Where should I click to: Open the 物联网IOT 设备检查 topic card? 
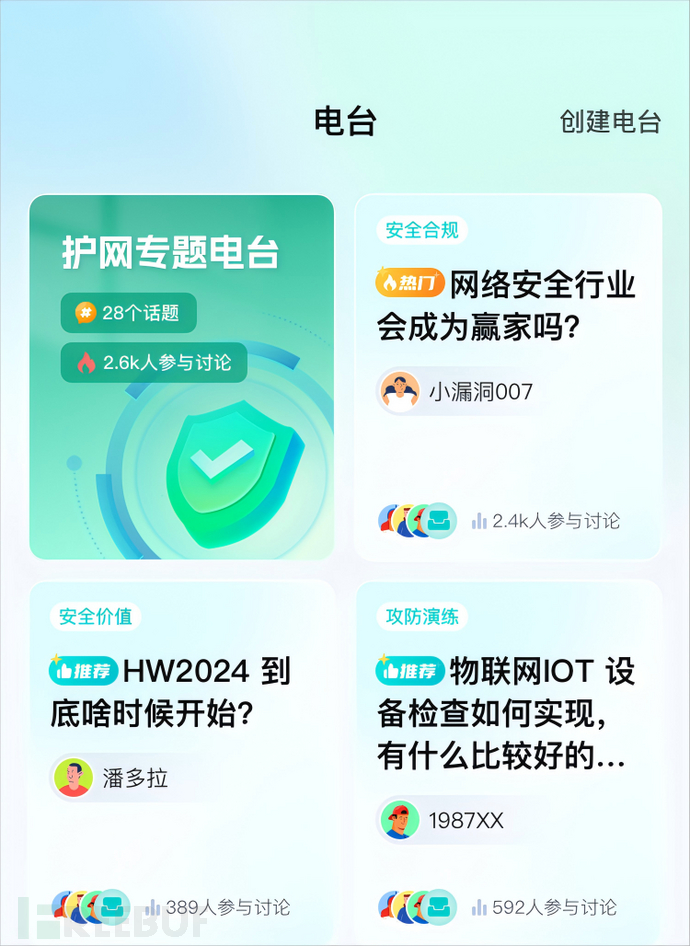pyautogui.click(x=506, y=712)
